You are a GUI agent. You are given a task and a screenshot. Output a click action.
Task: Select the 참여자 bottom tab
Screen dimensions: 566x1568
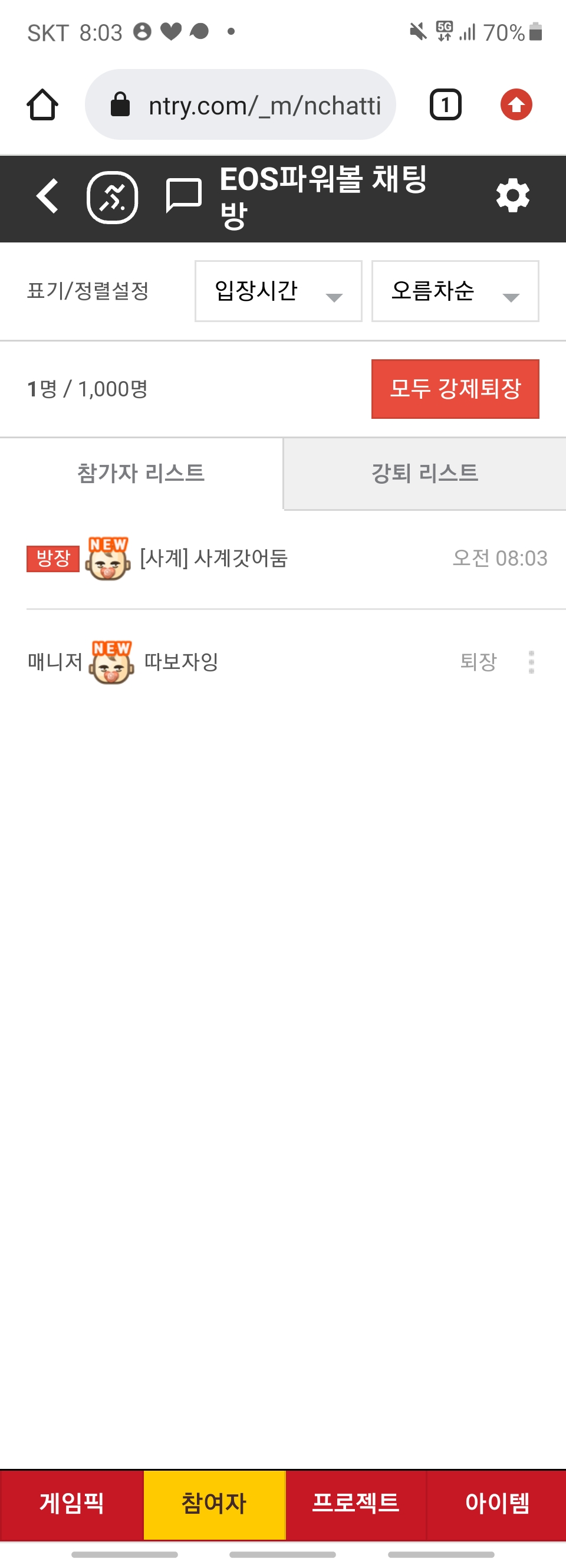point(214,1503)
